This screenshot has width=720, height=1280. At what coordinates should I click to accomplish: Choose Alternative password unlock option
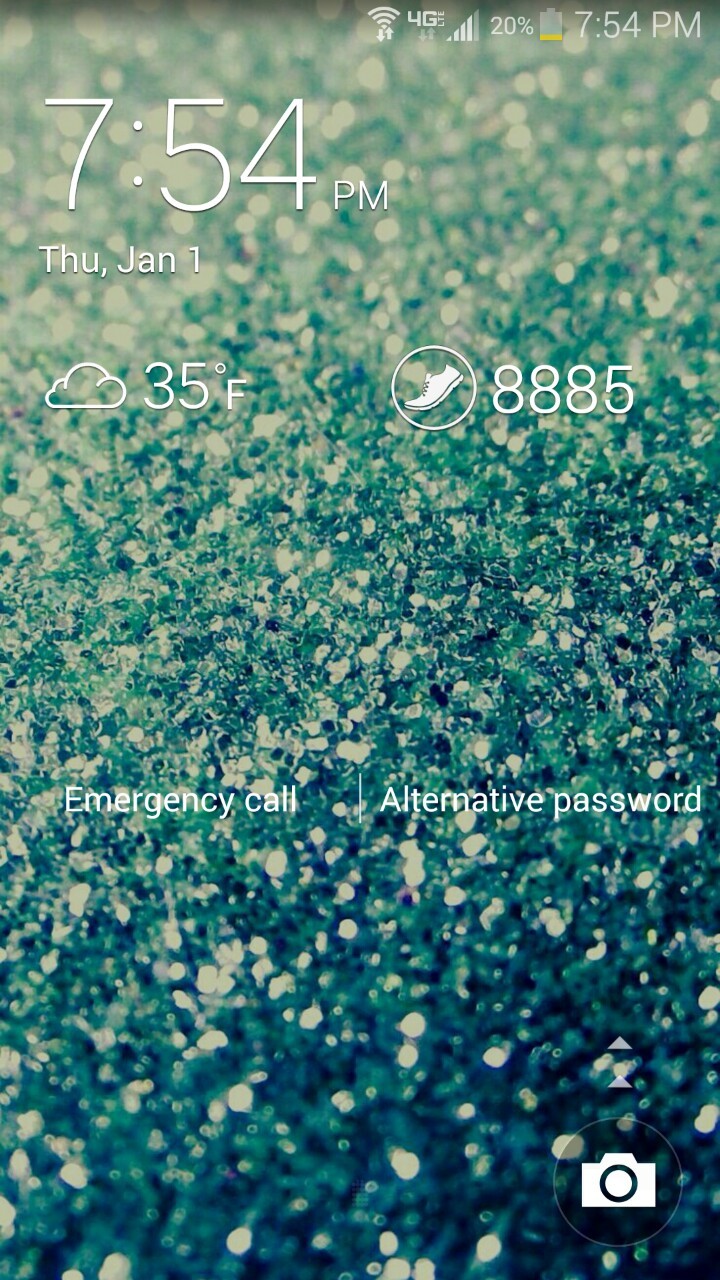[540, 800]
